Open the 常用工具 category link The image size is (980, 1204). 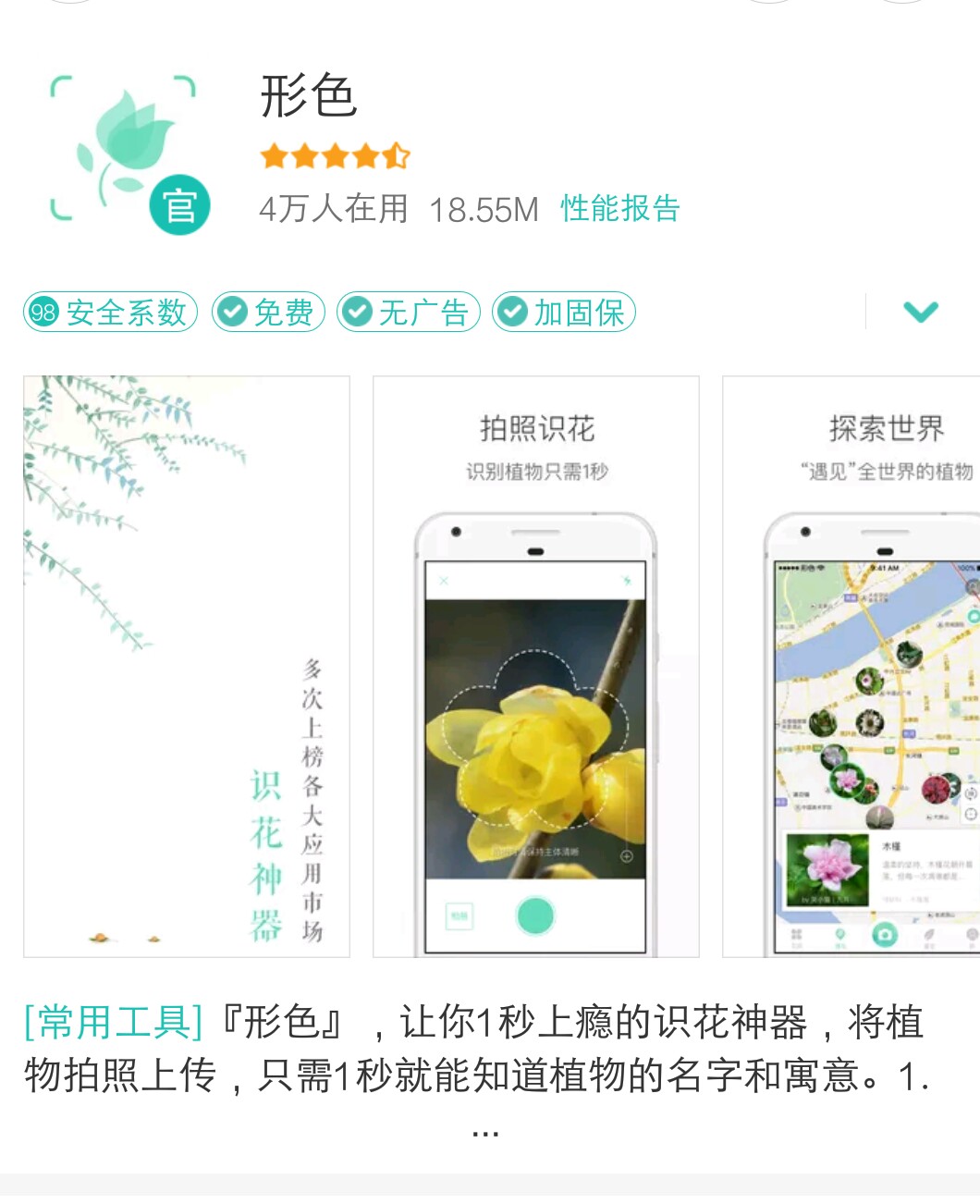113,1023
